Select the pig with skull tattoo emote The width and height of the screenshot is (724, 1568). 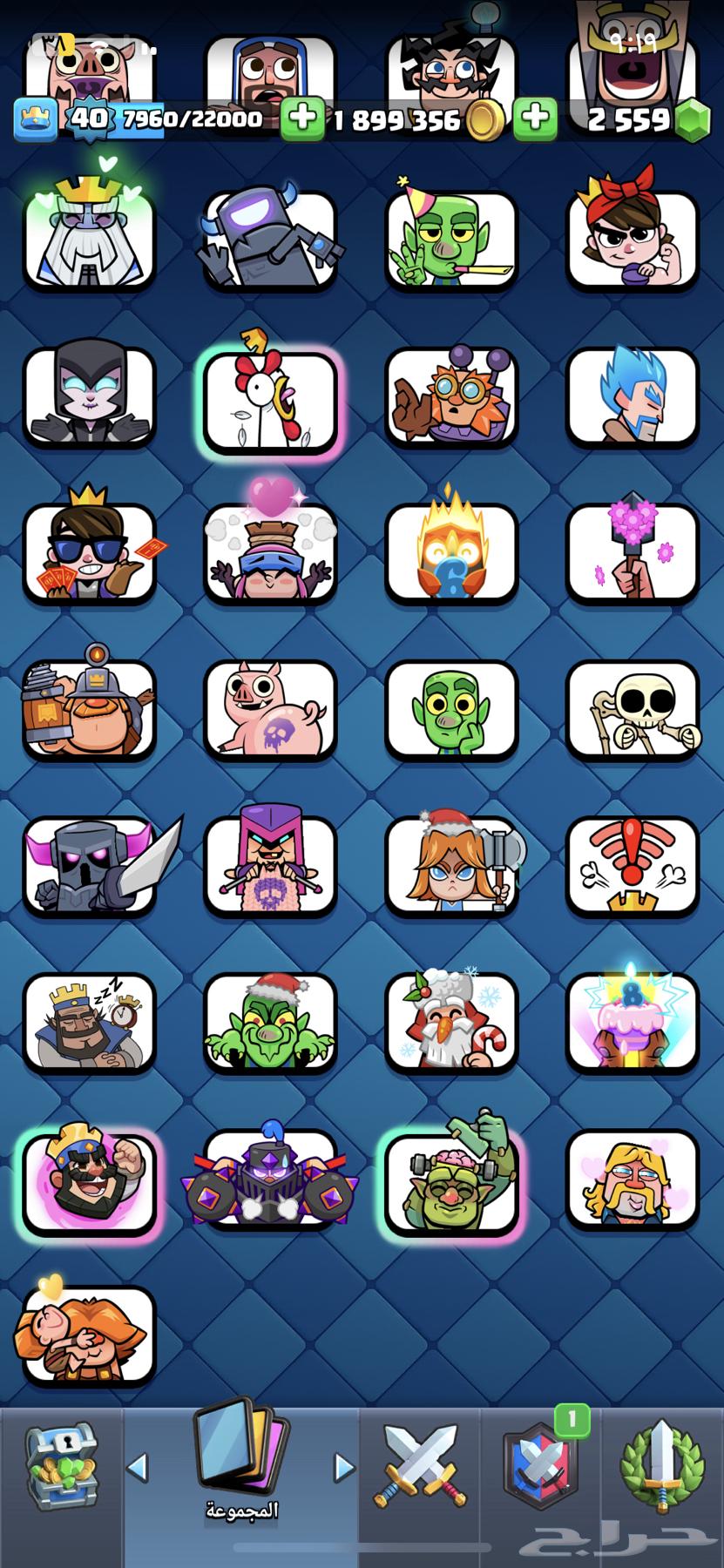pyautogui.click(x=270, y=709)
